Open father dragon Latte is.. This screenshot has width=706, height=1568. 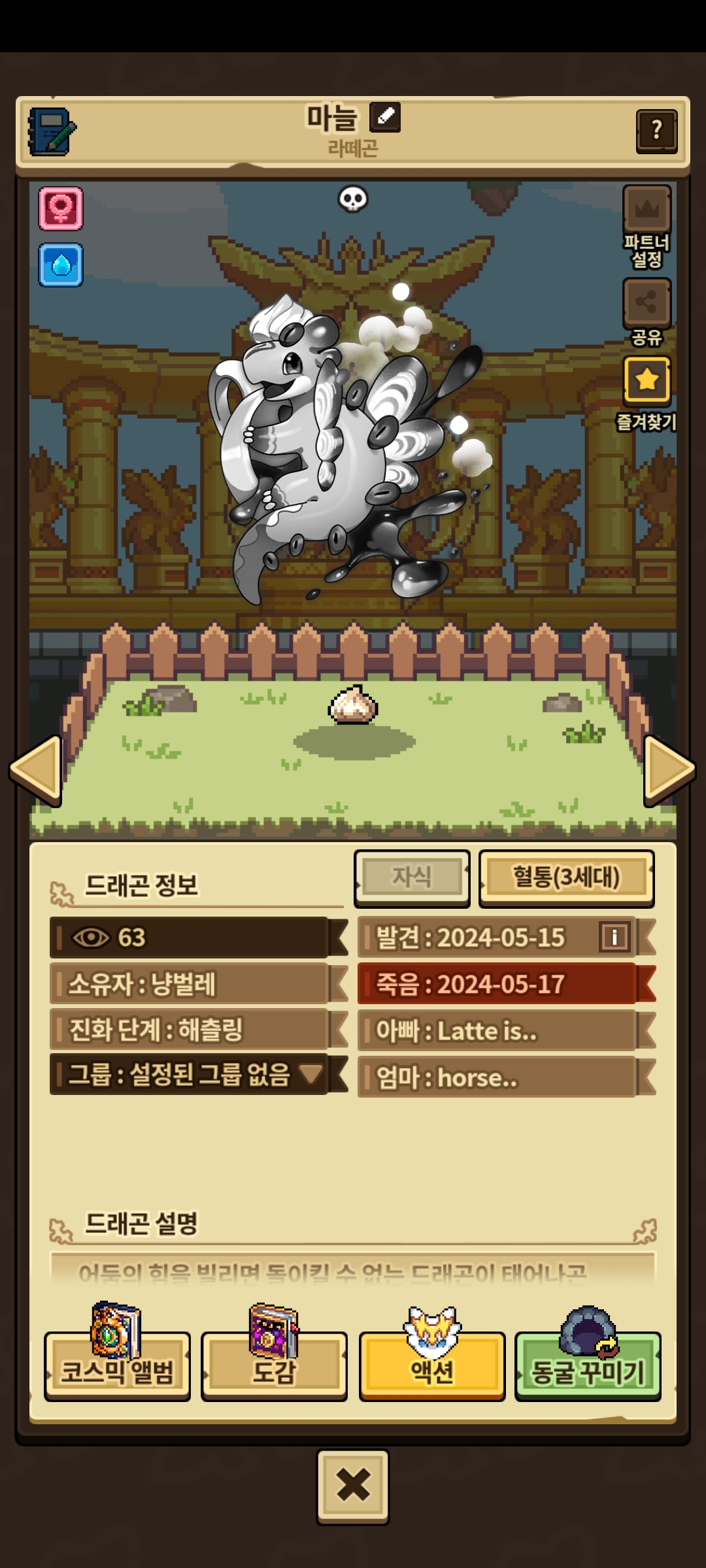pyautogui.click(x=506, y=1031)
